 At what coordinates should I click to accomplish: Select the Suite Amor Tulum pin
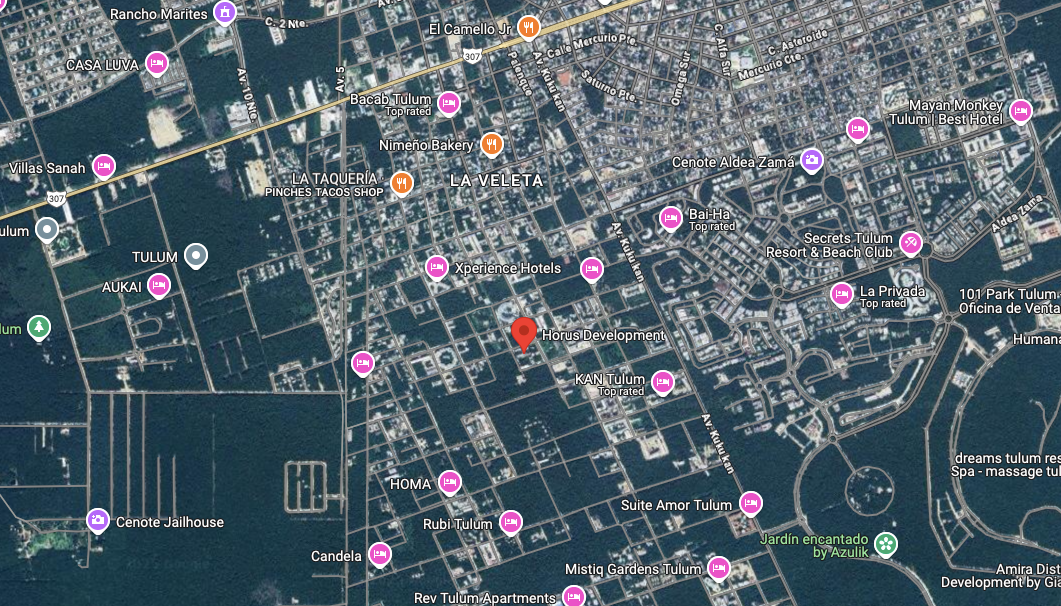click(751, 503)
